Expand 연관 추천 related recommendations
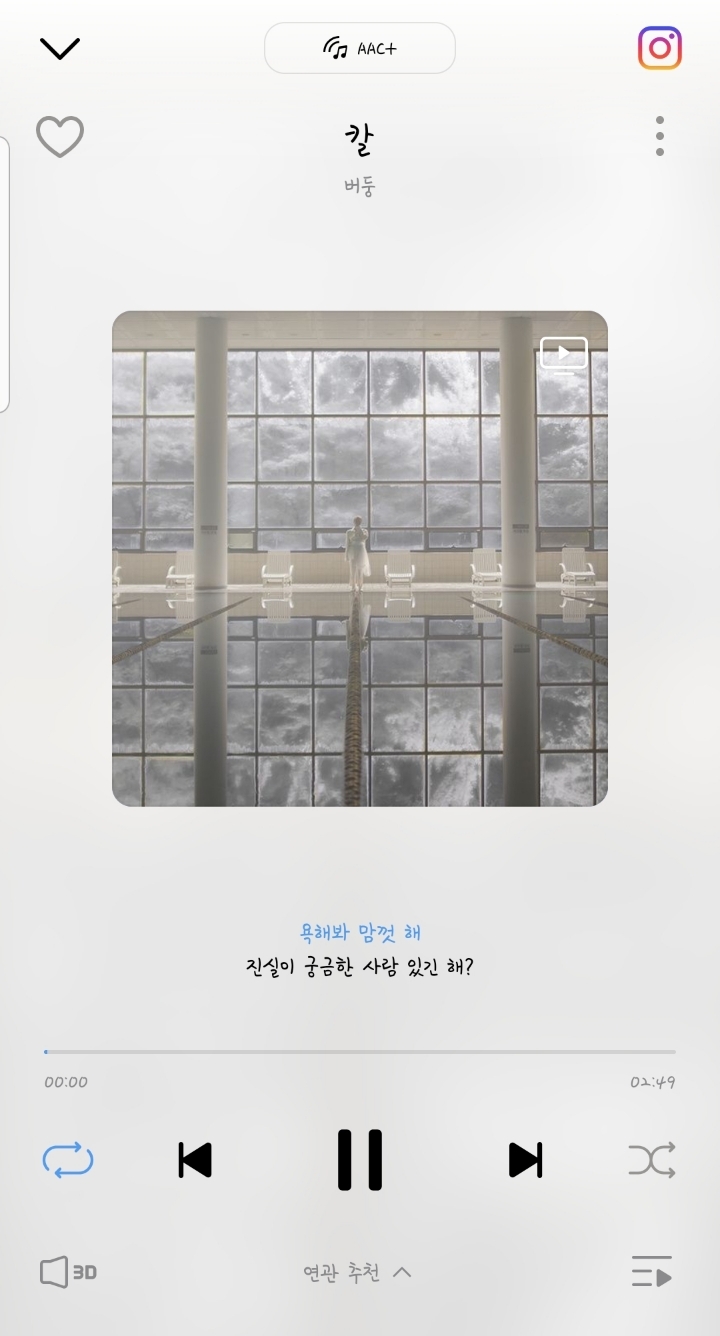This screenshot has height=1336, width=720. pos(358,1272)
